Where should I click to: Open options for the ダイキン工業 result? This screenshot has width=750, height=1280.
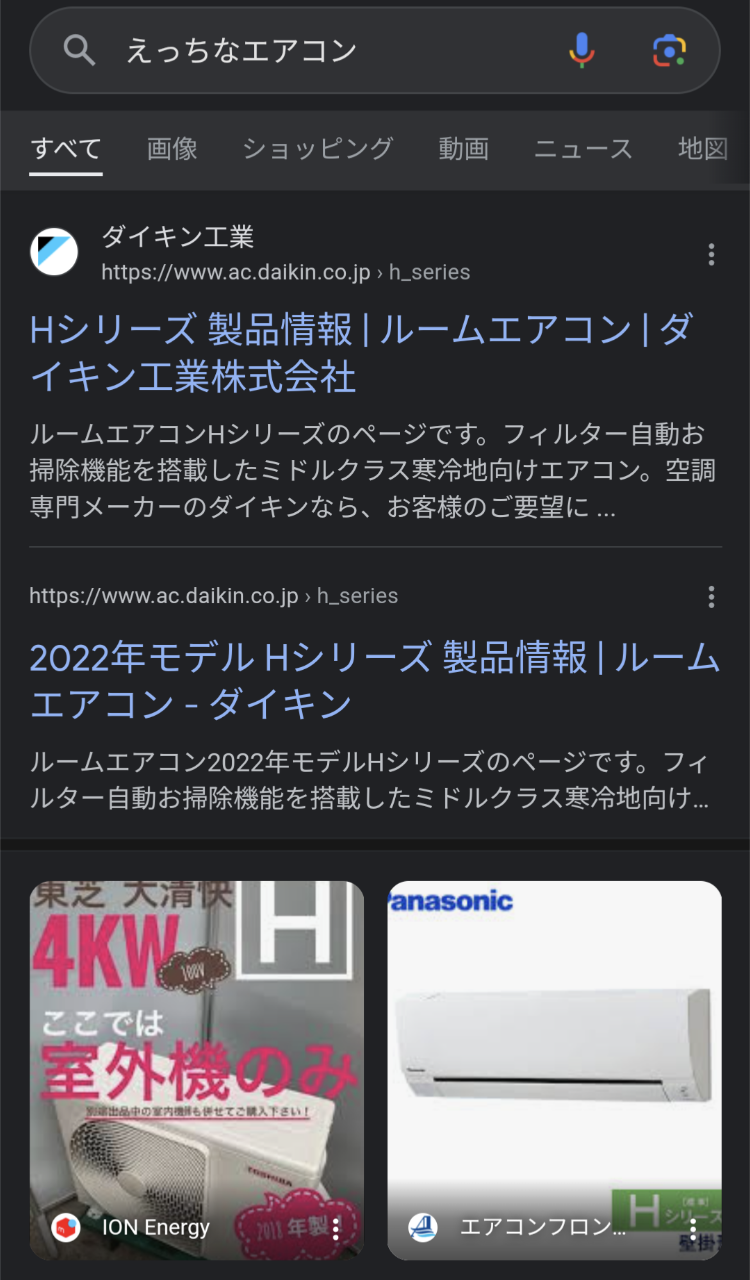coord(711,254)
